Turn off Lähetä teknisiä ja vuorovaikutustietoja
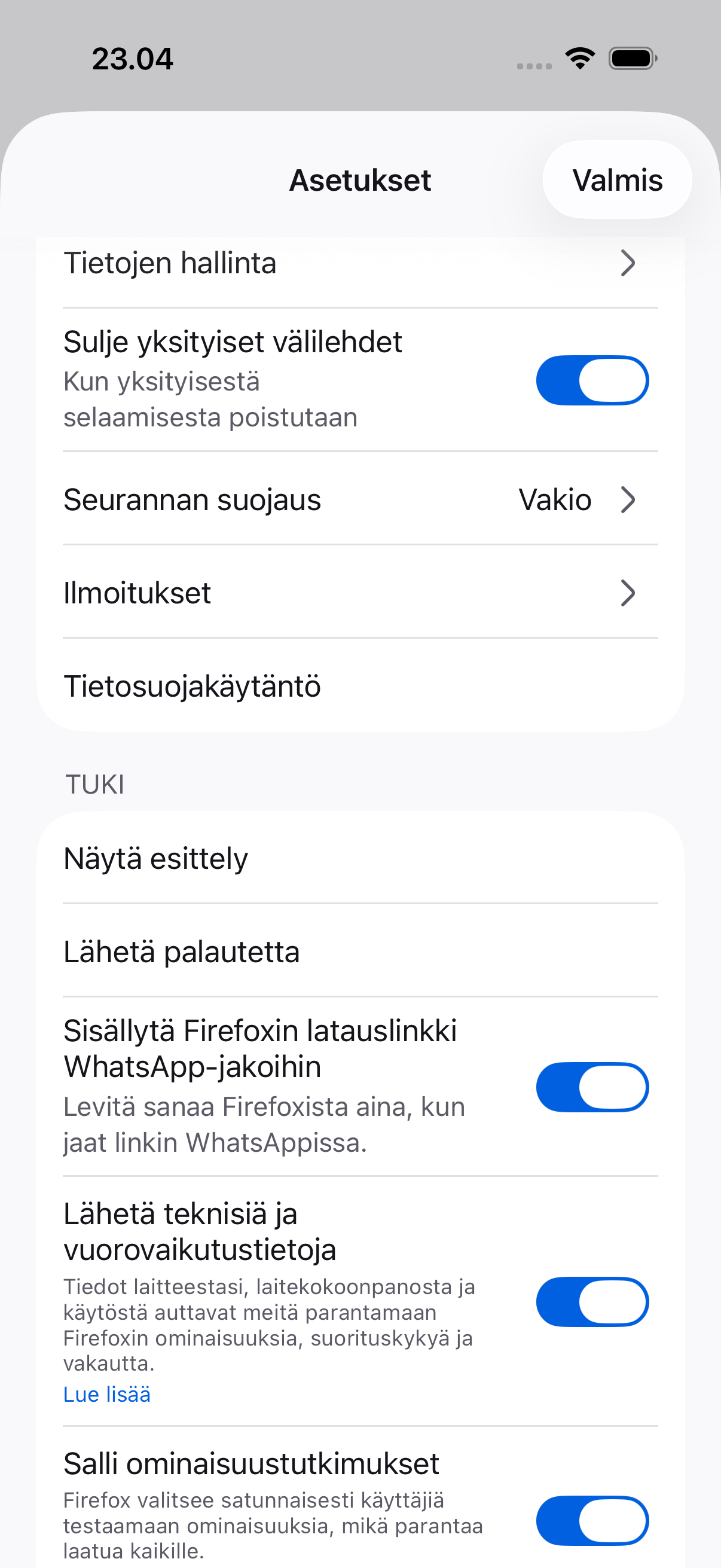Screen dimensions: 721x1568 pyautogui.click(x=592, y=1302)
